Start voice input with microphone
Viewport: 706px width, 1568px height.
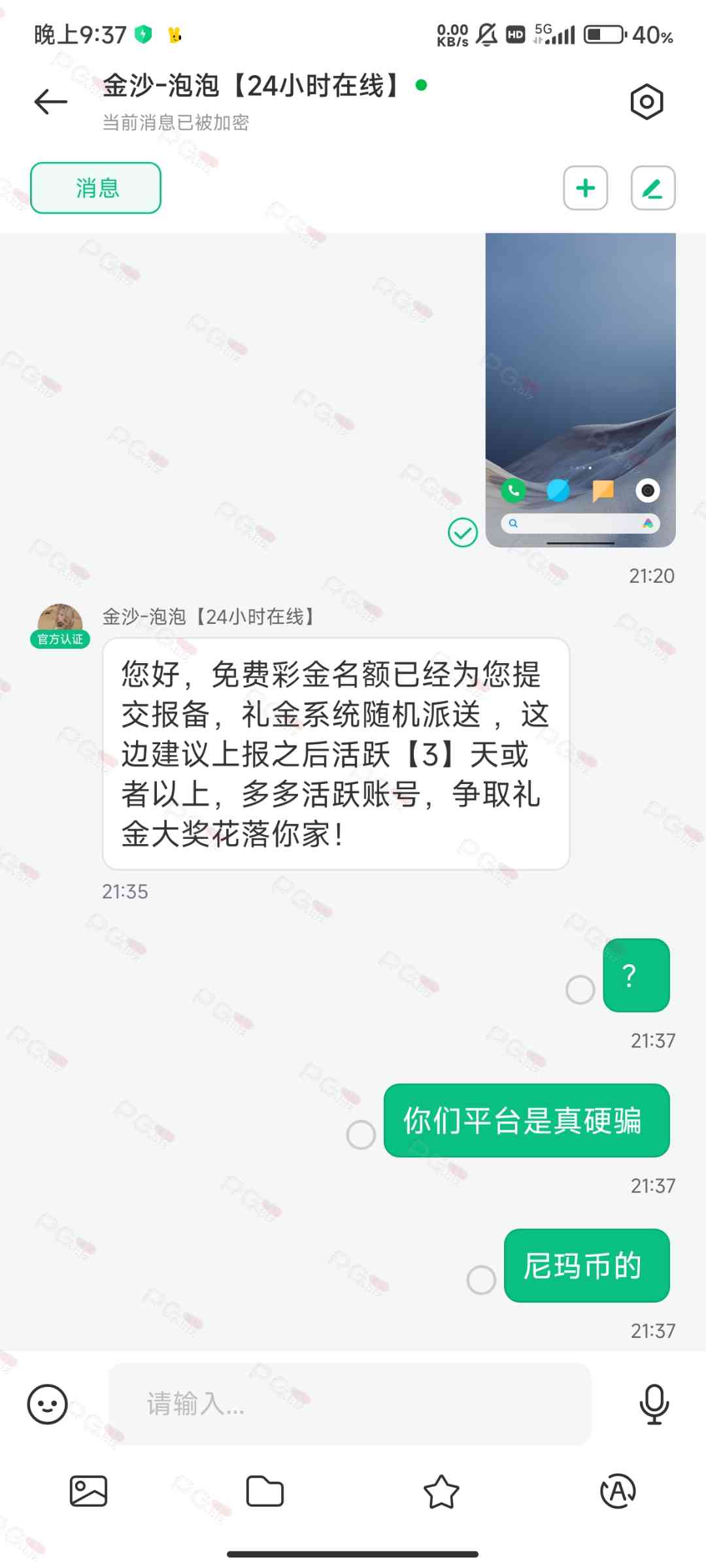pos(654,1404)
